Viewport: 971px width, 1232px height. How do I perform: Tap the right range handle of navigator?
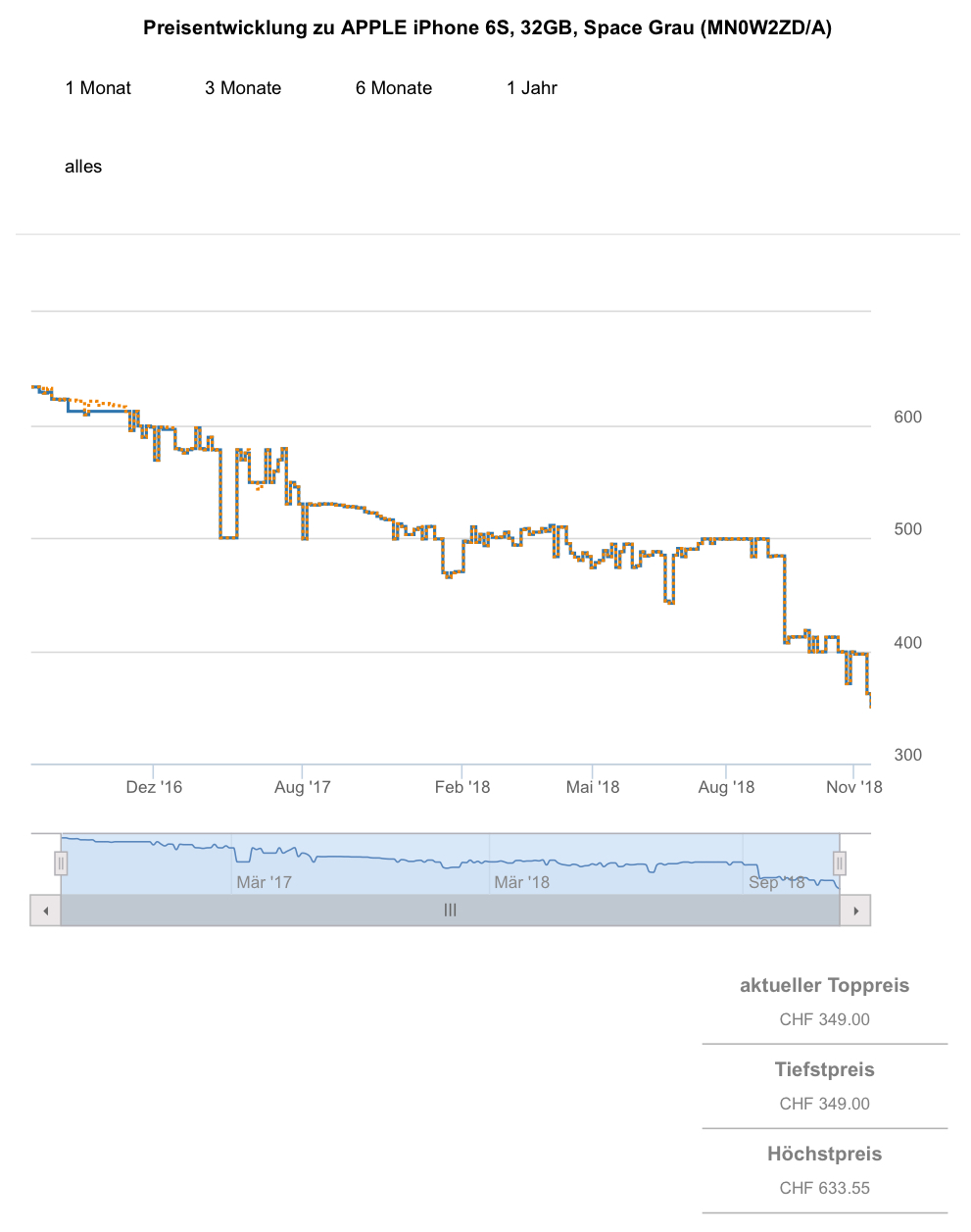(x=840, y=863)
